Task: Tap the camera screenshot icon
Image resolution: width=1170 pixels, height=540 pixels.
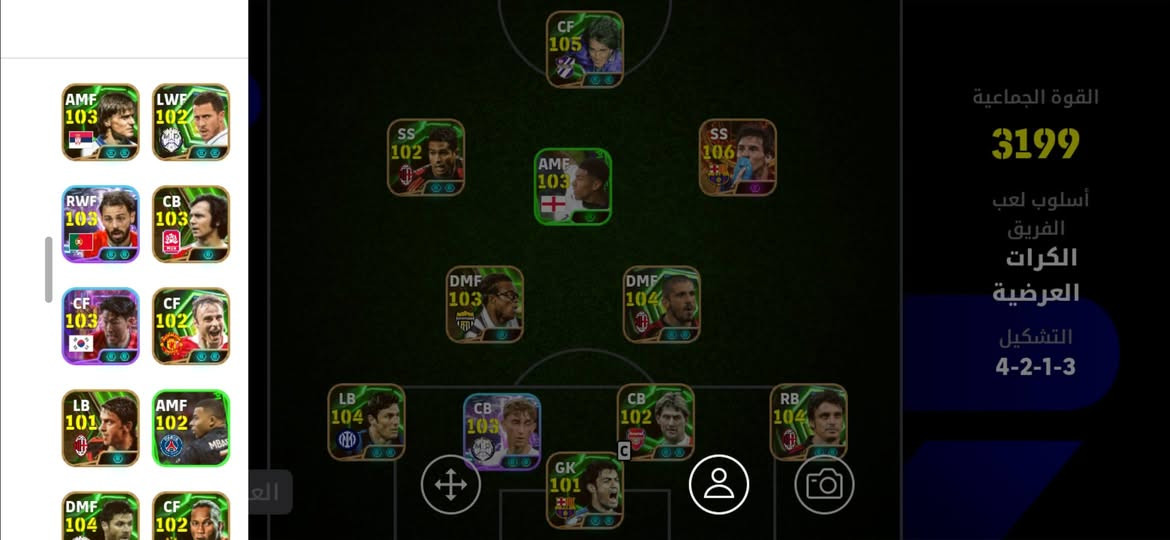Action: tap(825, 485)
